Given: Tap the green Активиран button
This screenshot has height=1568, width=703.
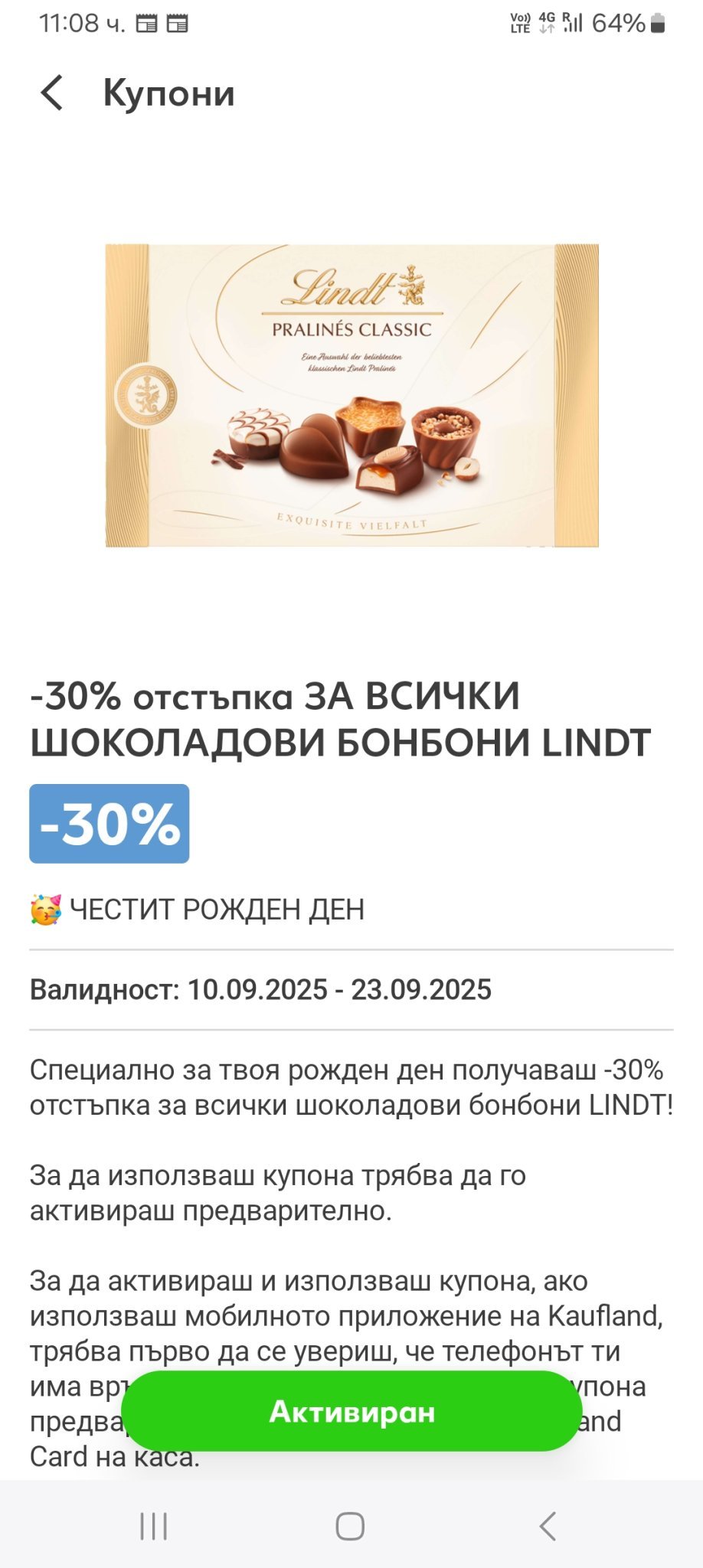Looking at the screenshot, I should pyautogui.click(x=351, y=1411).
